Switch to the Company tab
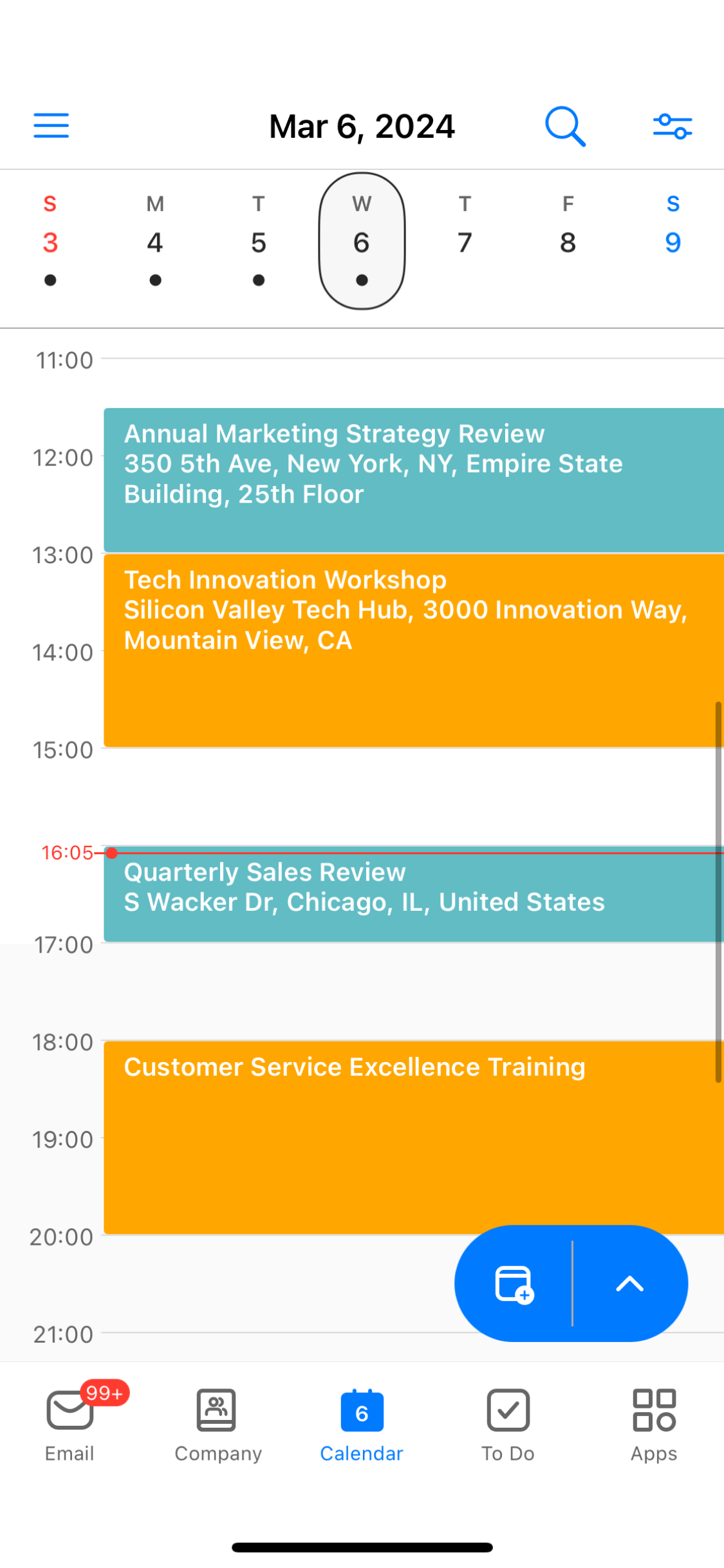This screenshot has width=724, height=1568. point(218,1424)
